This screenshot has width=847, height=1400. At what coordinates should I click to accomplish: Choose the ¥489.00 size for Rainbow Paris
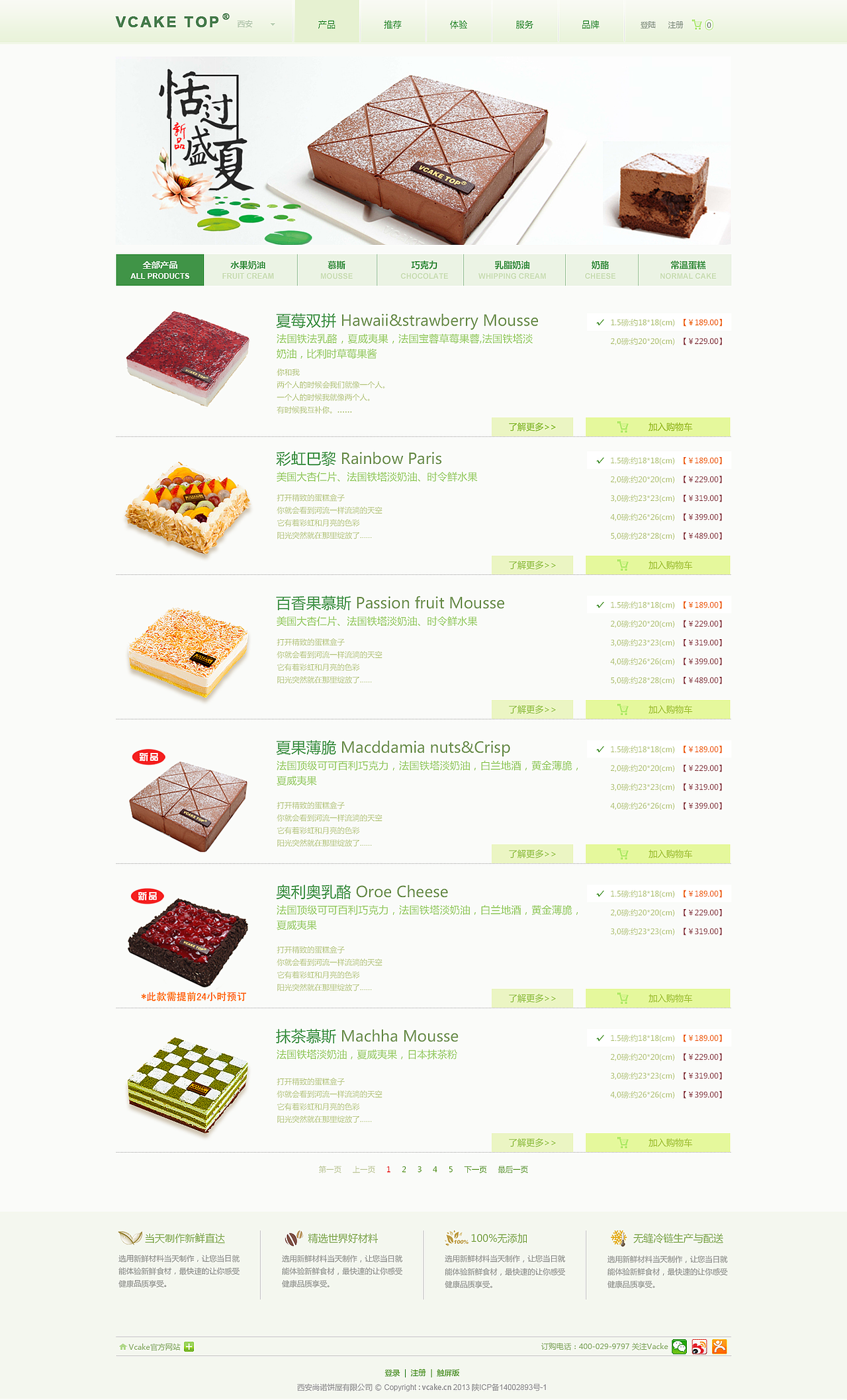666,536
